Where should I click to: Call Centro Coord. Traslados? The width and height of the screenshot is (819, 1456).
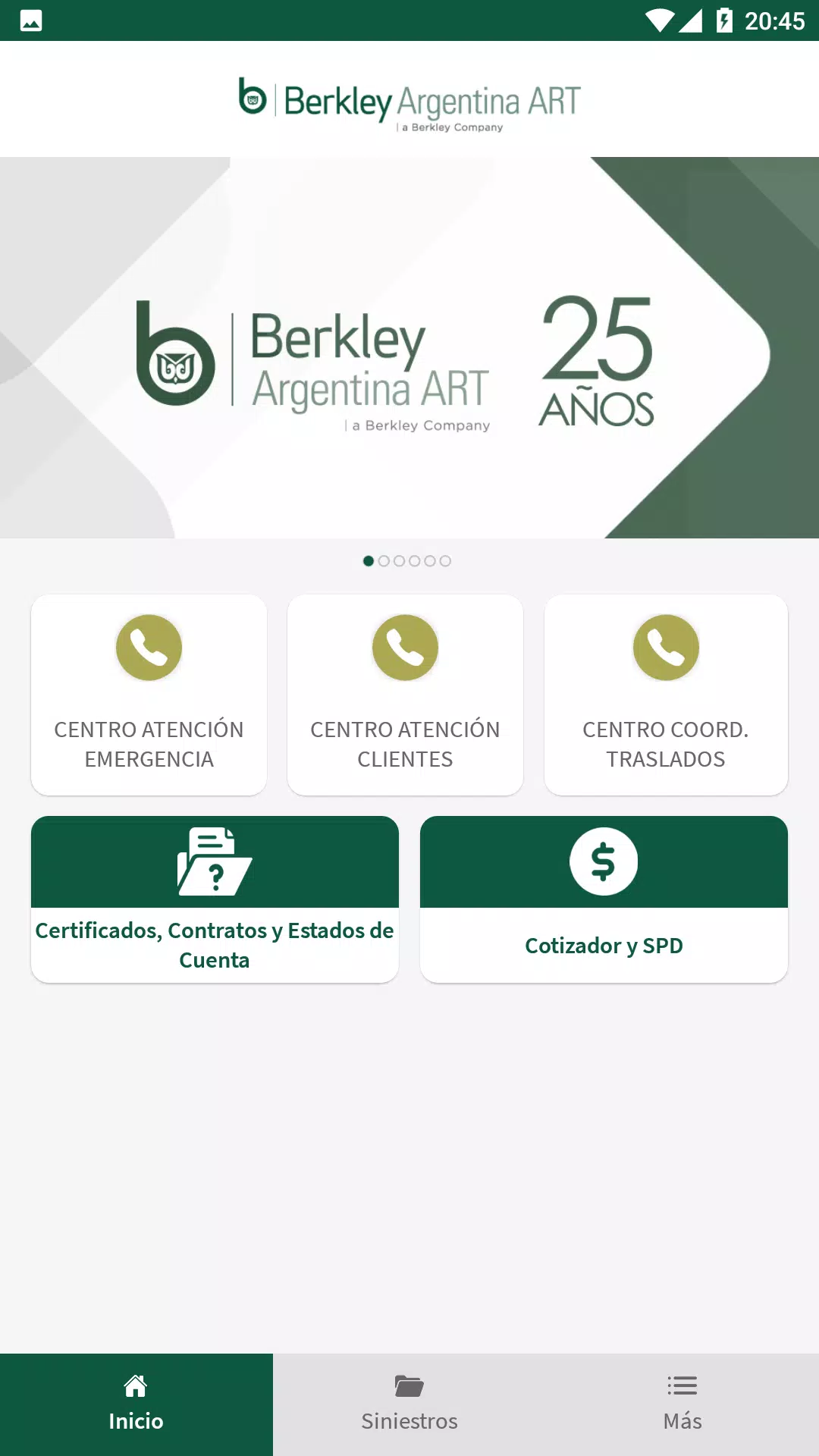pyautogui.click(x=666, y=694)
